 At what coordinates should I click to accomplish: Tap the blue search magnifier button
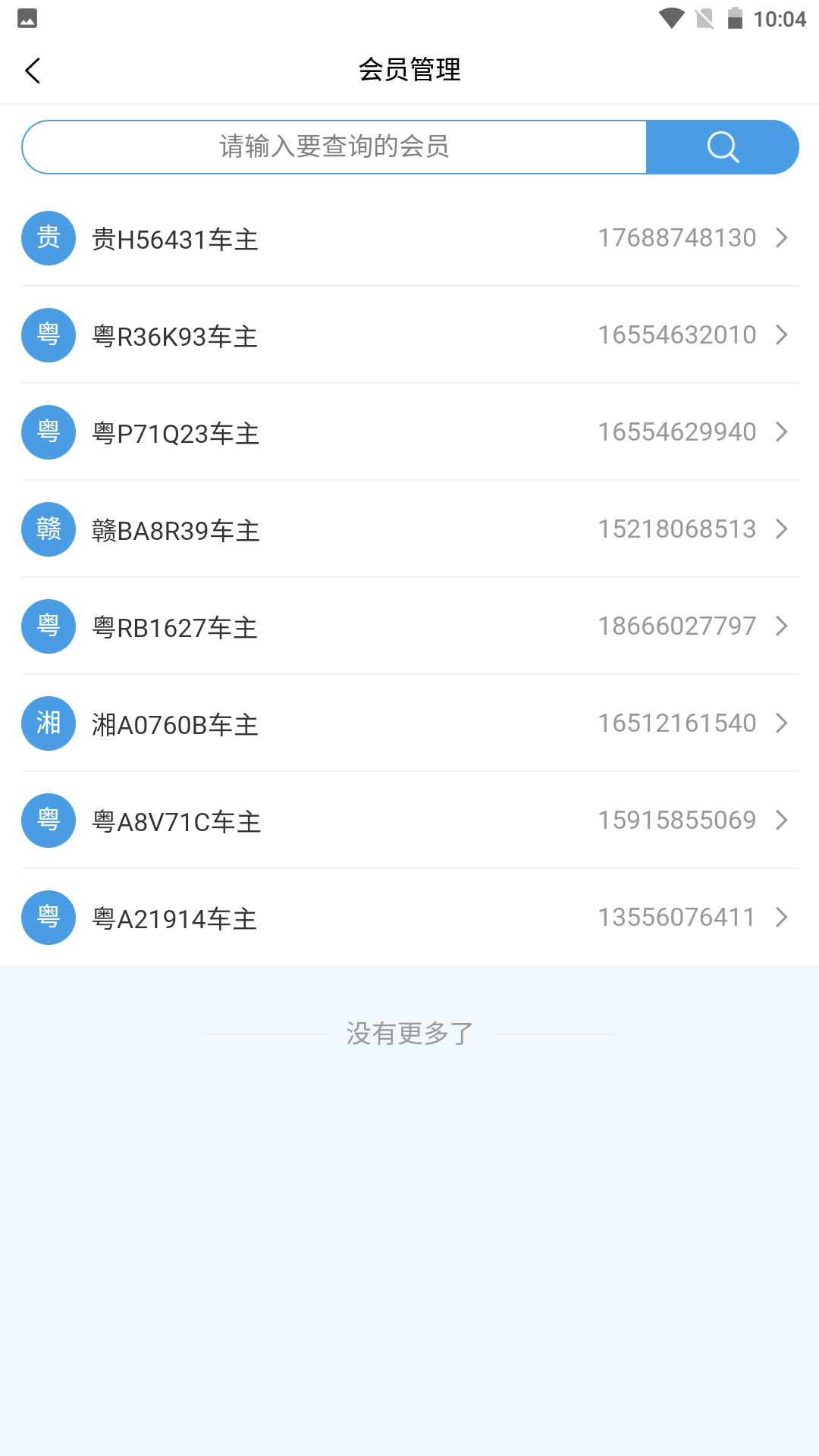pos(722,146)
